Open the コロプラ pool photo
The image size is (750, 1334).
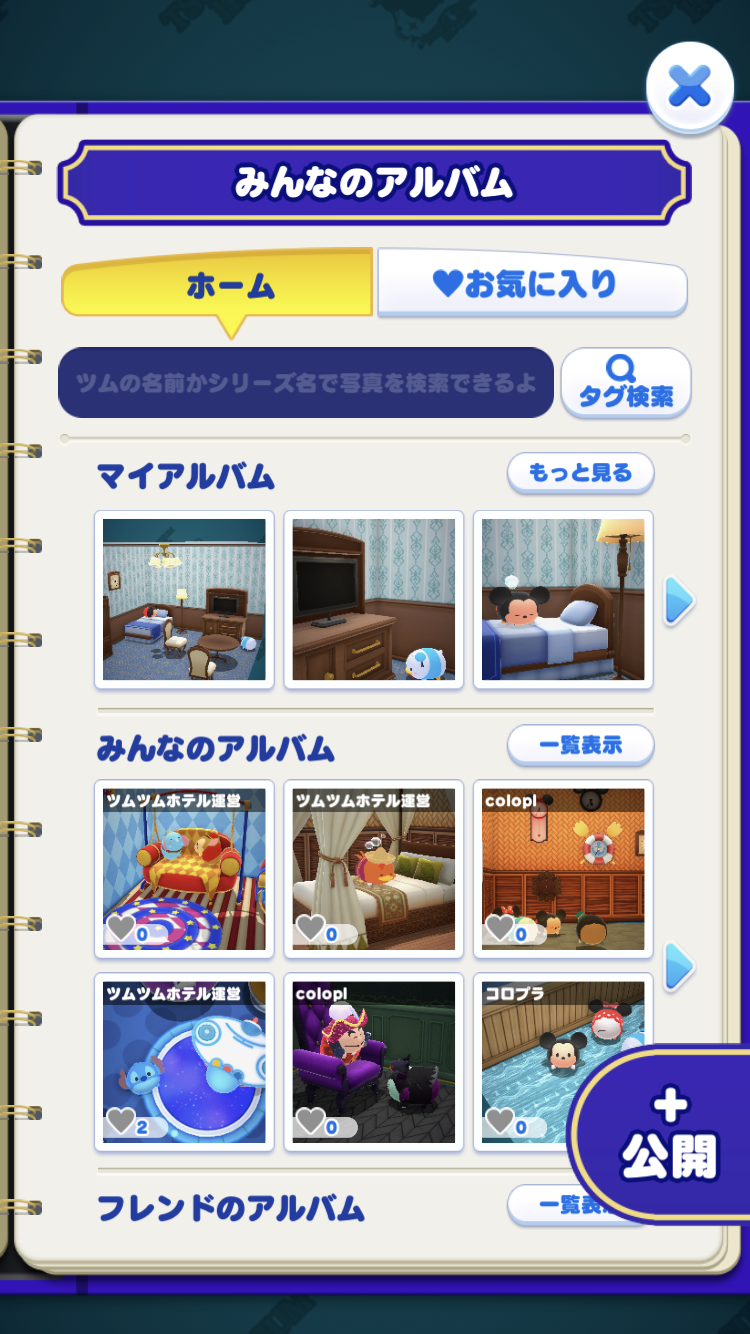click(x=530, y=1062)
